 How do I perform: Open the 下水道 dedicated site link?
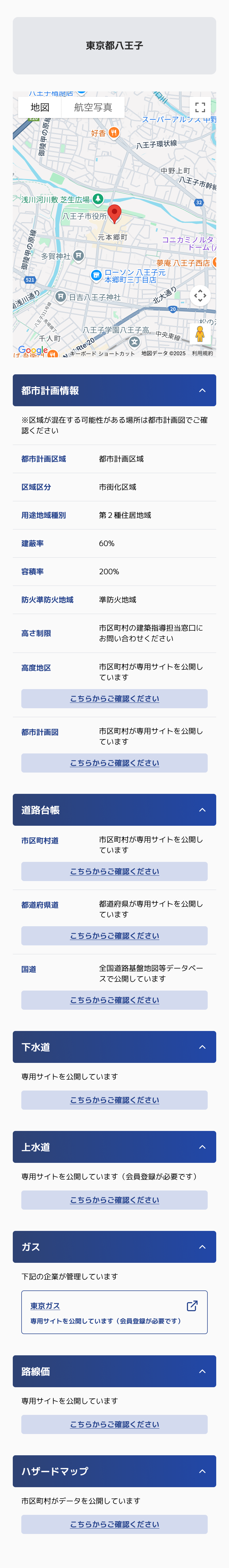[114, 1100]
